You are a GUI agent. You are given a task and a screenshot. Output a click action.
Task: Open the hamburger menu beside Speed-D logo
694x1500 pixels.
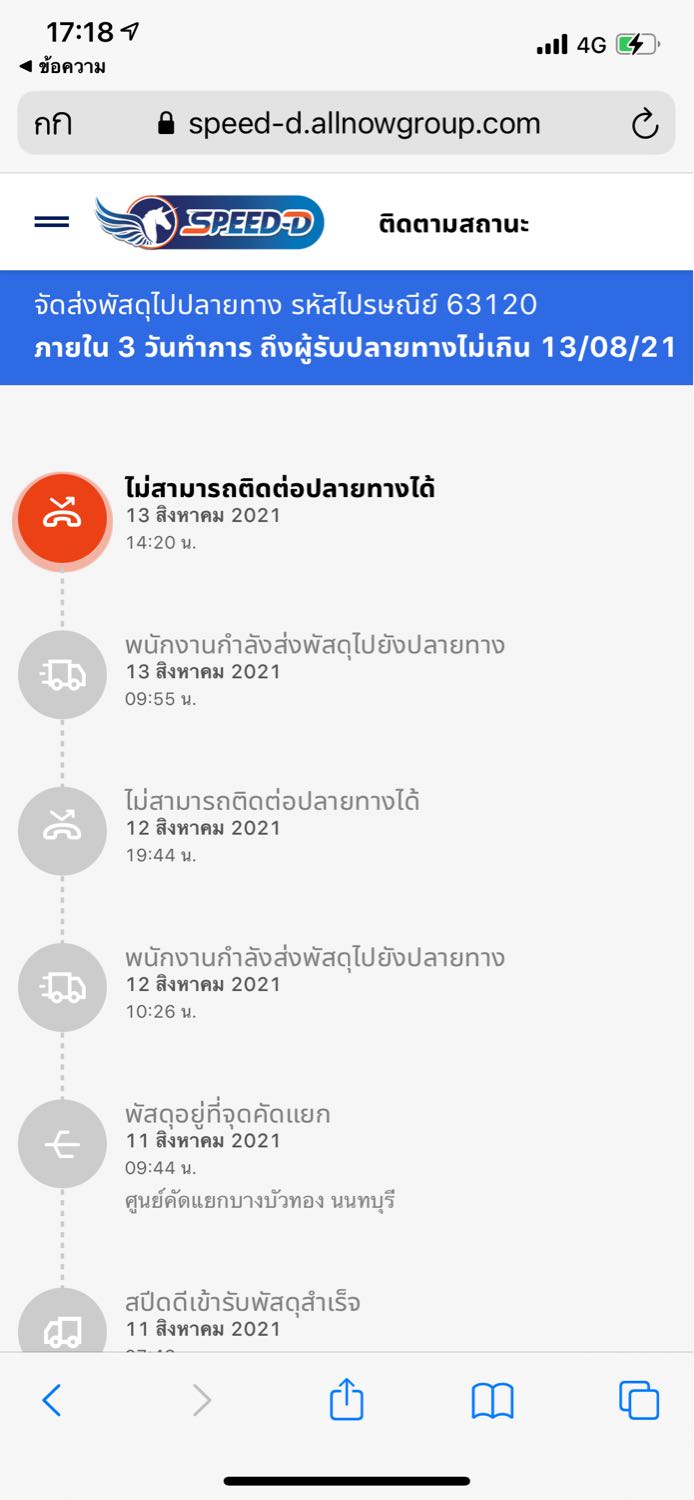click(x=52, y=222)
